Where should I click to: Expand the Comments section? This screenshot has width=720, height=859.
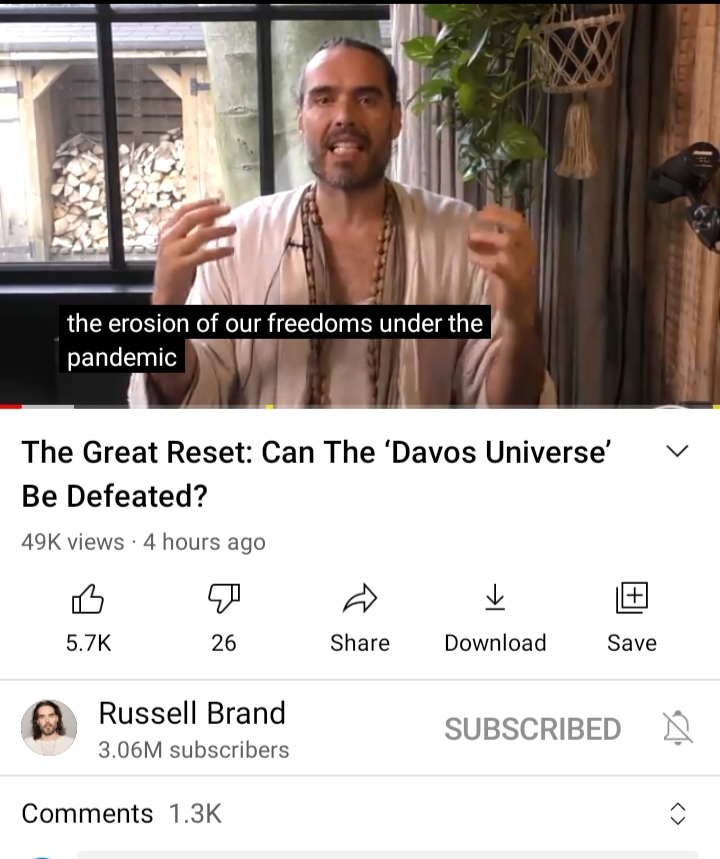pos(677,814)
